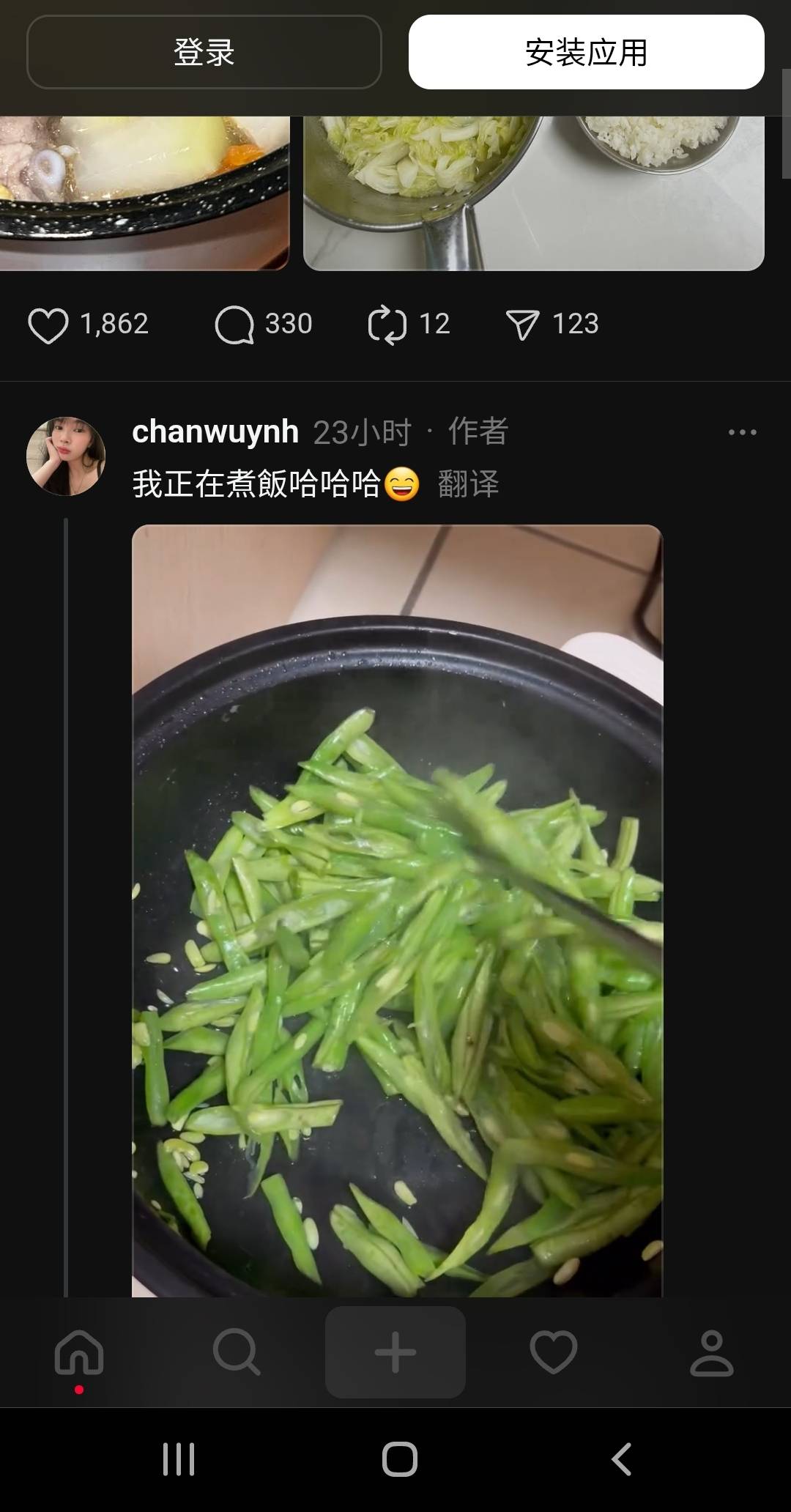The image size is (791, 1512).
Task: Create a new thread with the plus button
Action: point(395,1352)
